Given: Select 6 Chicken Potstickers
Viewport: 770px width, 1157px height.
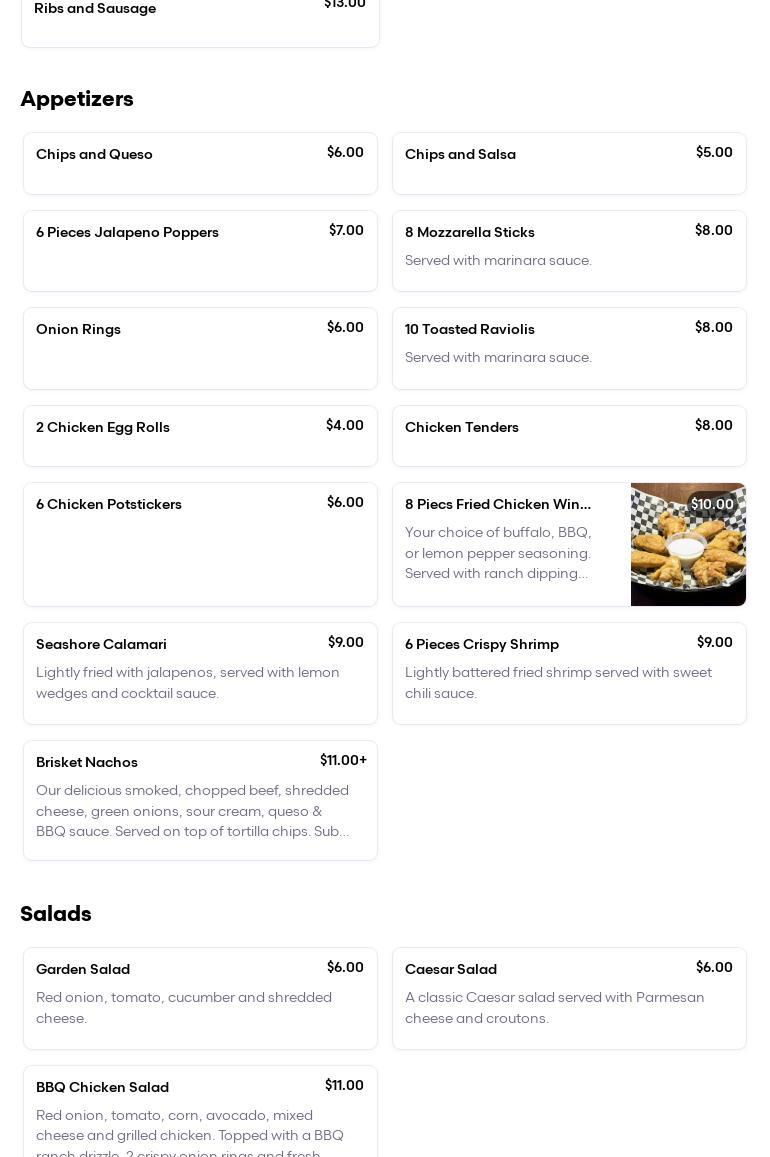Looking at the screenshot, I should coord(200,544).
